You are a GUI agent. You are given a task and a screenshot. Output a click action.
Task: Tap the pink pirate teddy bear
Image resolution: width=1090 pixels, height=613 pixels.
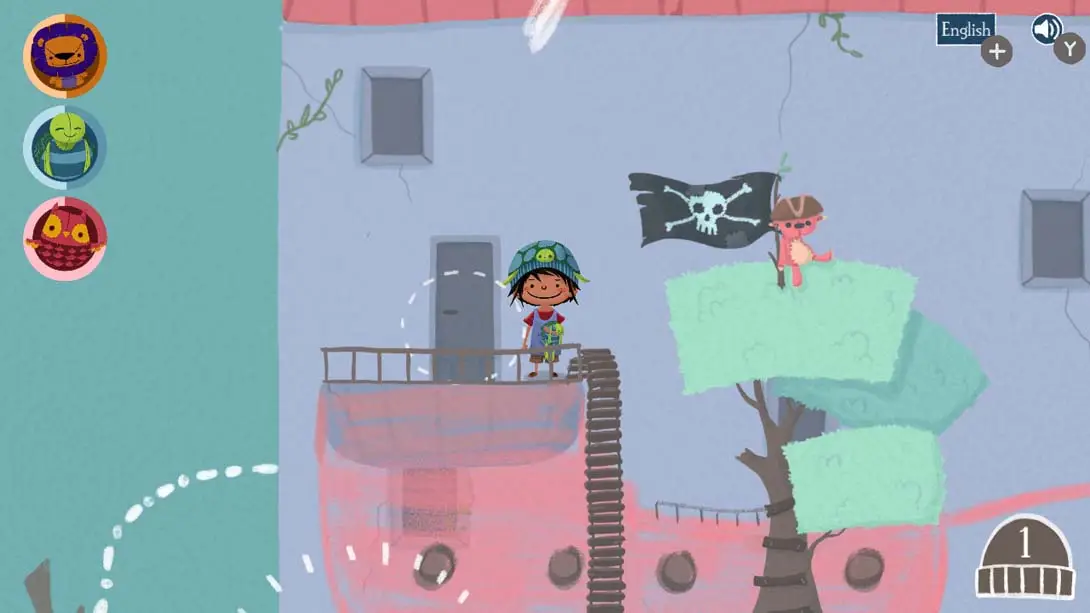(x=799, y=241)
